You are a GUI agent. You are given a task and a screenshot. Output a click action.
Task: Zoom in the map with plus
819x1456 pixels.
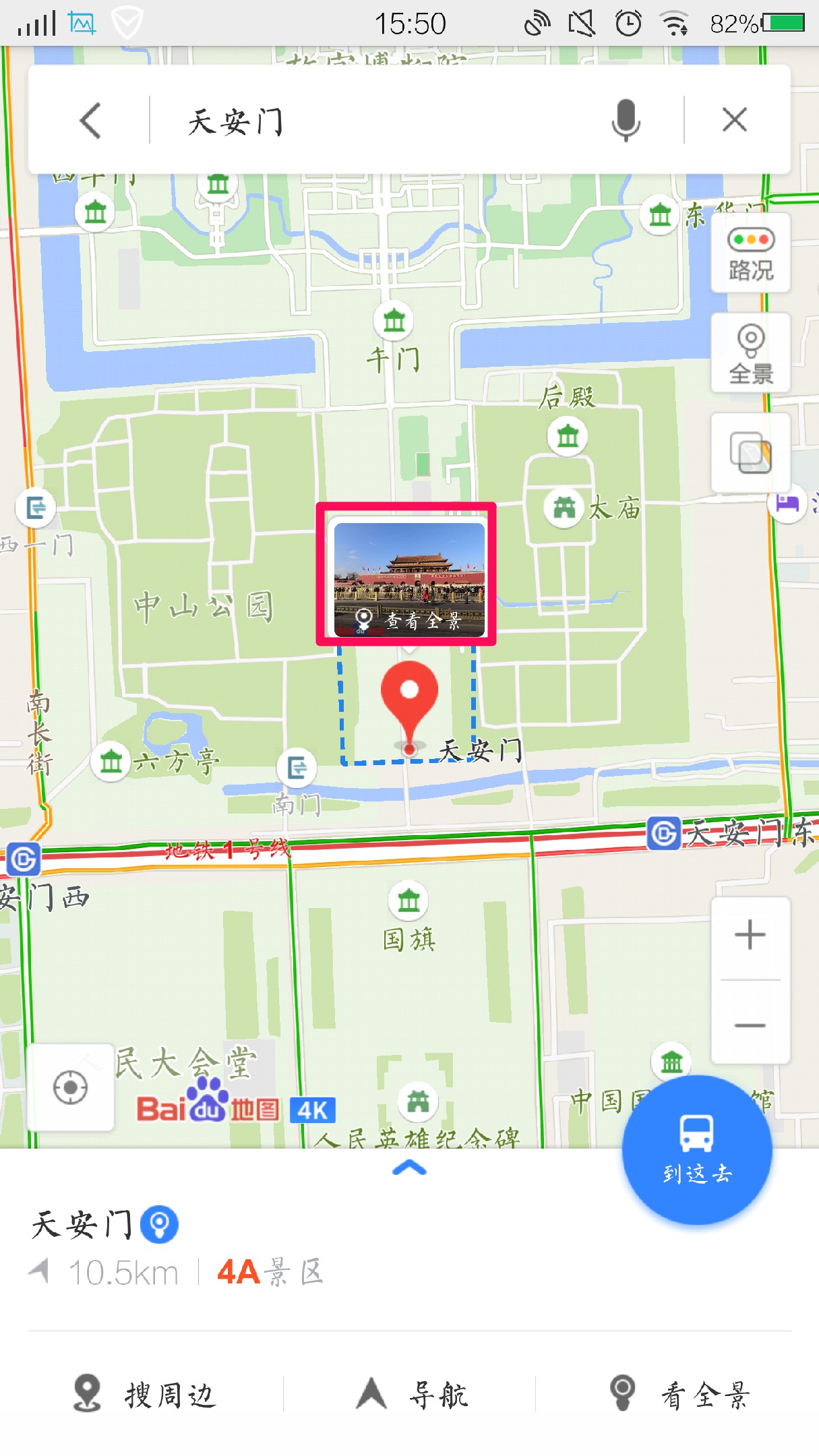click(750, 936)
